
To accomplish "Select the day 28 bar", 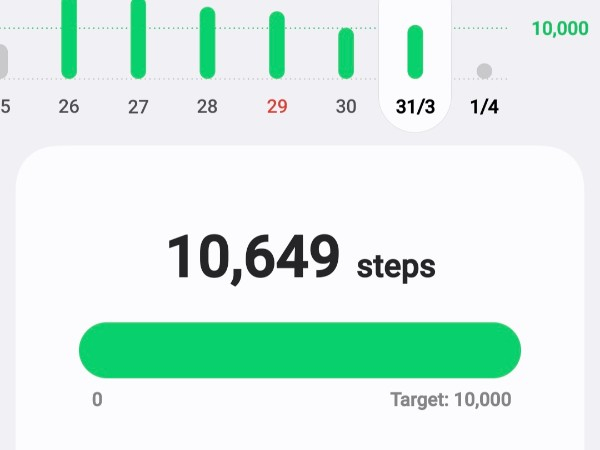I will [x=207, y=44].
